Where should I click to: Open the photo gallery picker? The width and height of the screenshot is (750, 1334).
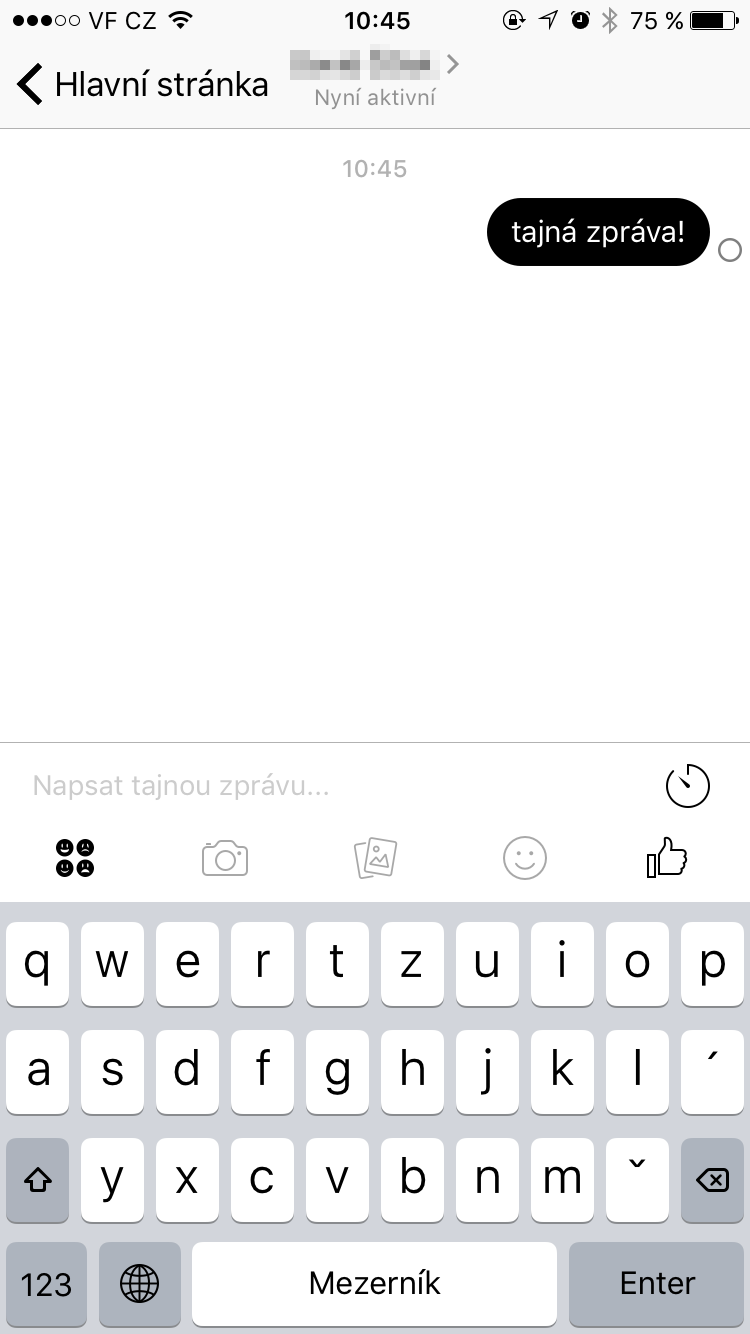(x=375, y=858)
